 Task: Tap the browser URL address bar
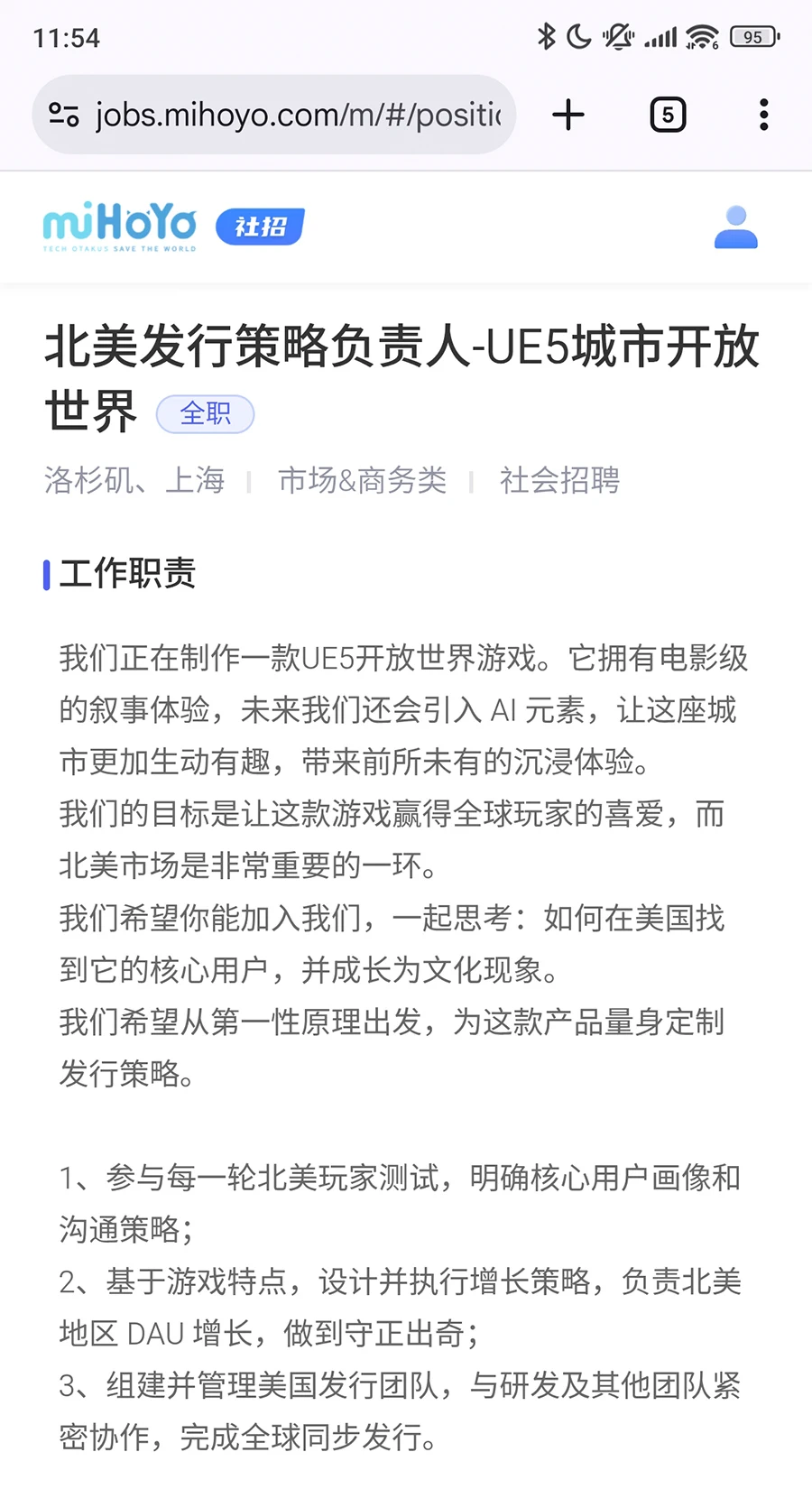coord(298,115)
